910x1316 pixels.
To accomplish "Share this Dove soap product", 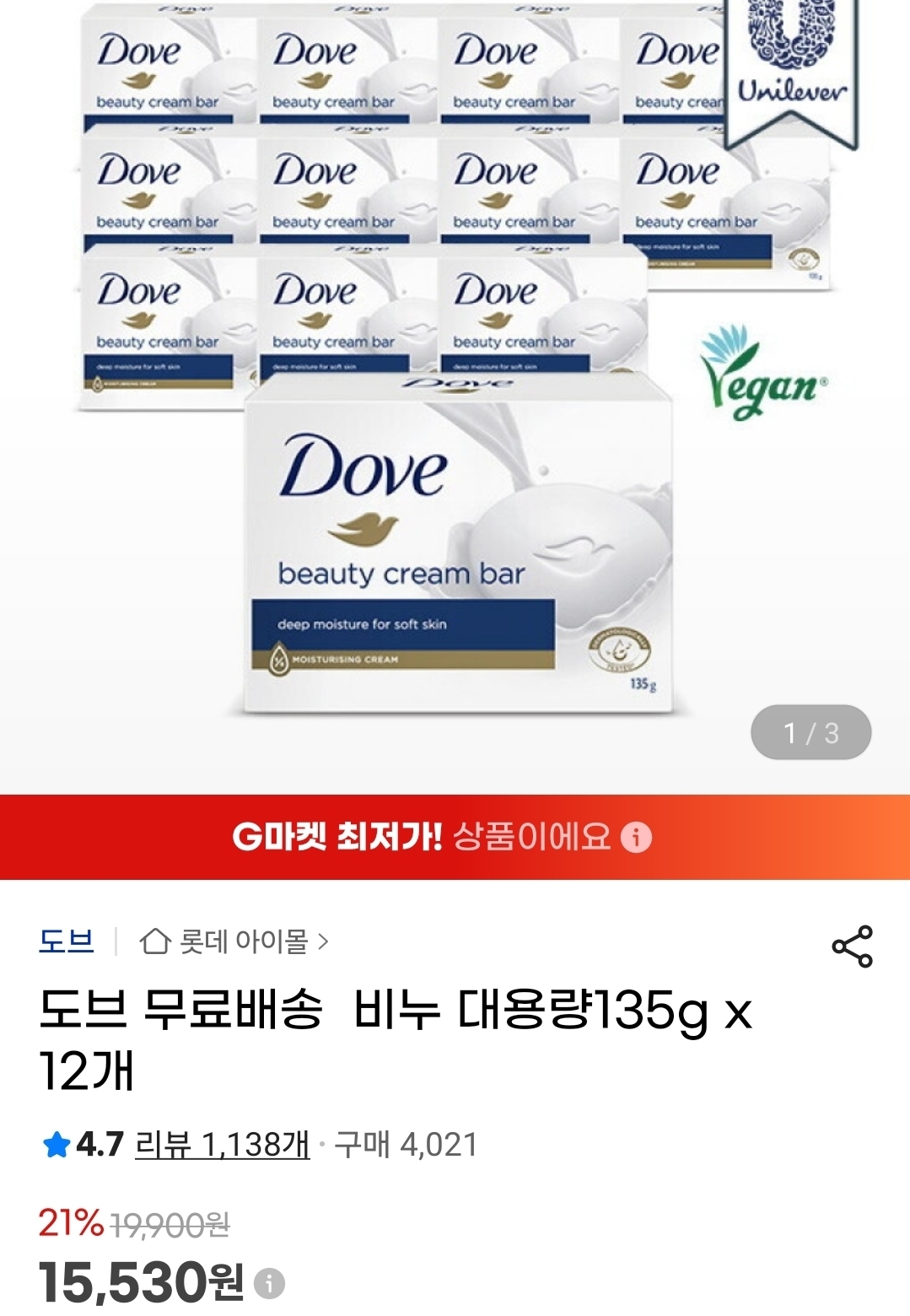I will tap(852, 947).
